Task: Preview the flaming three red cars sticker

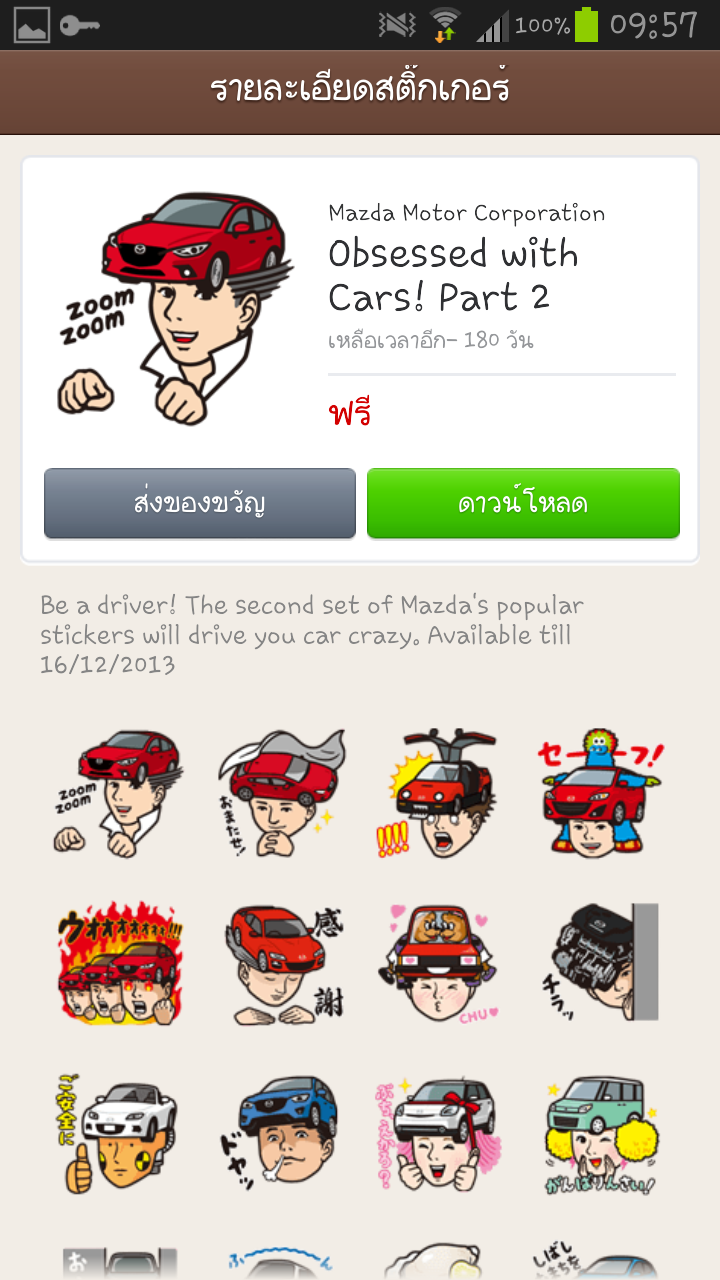Action: pyautogui.click(x=118, y=965)
